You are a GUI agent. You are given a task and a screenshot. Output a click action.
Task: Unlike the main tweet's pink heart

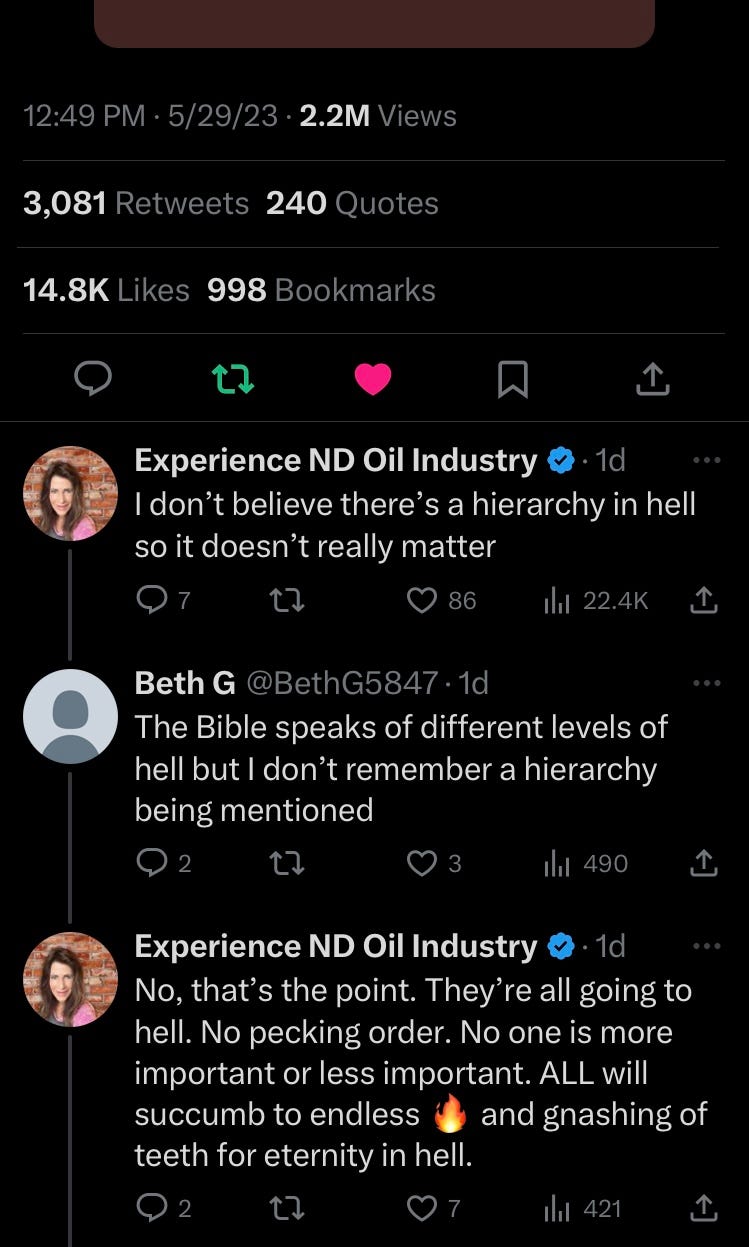point(373,378)
